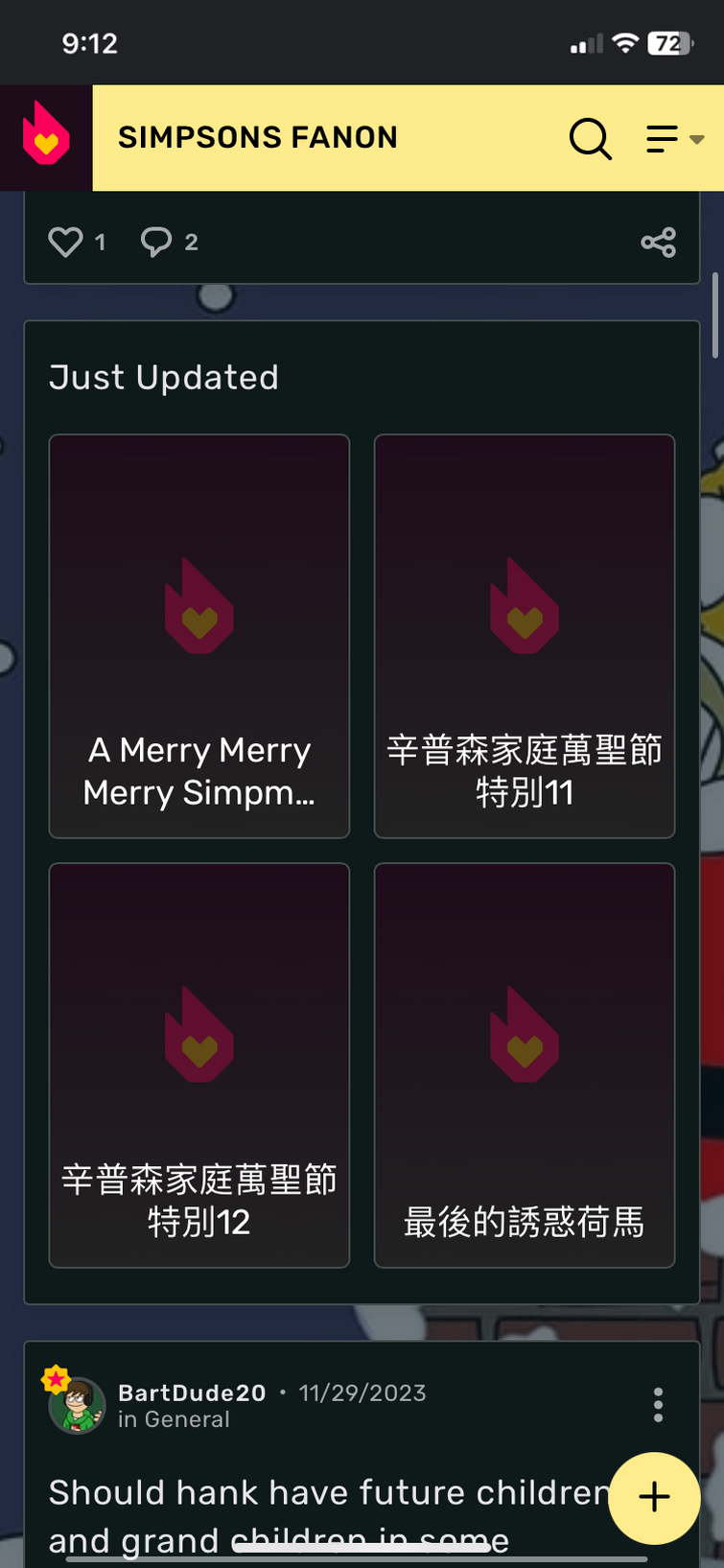Image resolution: width=724 pixels, height=1568 pixels.
Task: Share the post at the top
Action: coord(659,242)
